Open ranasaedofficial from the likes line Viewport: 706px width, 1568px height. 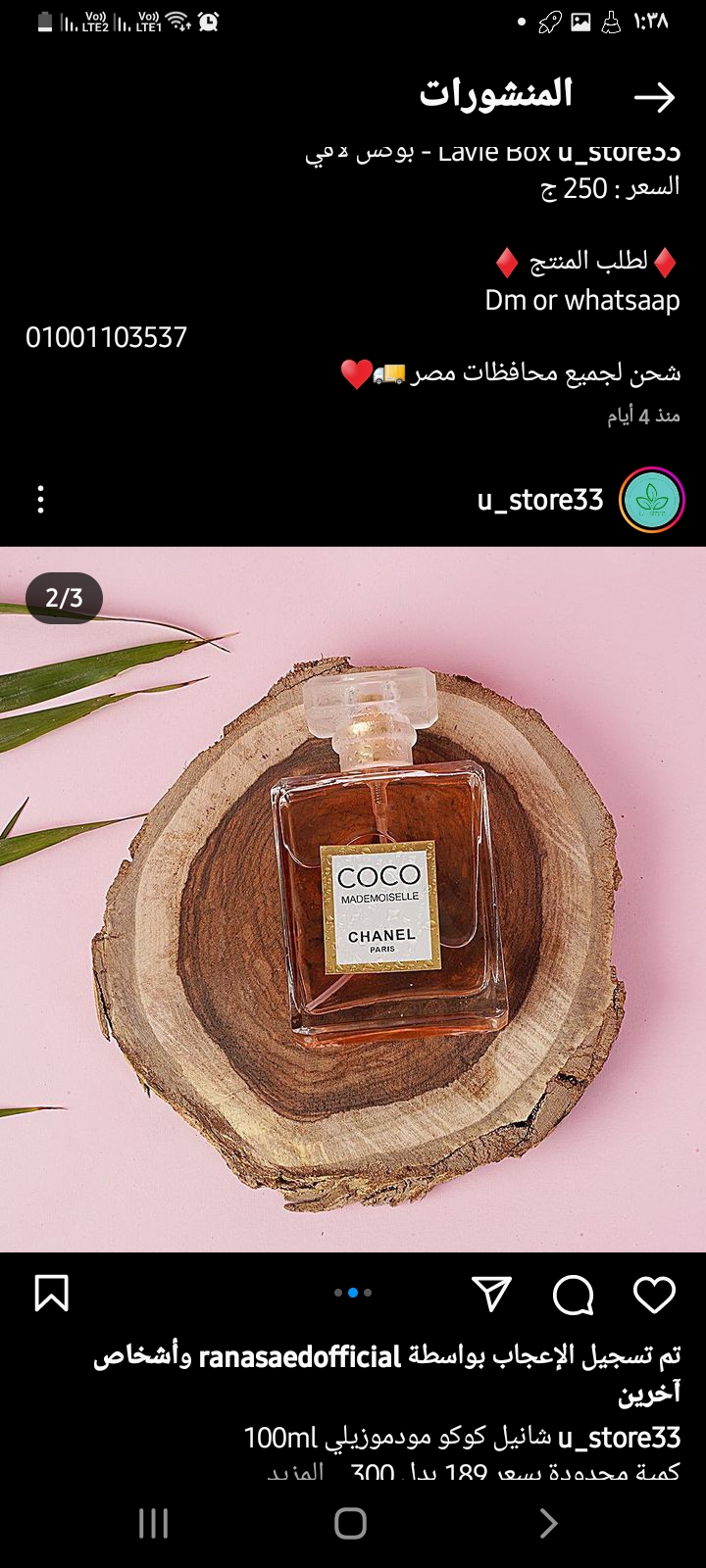(x=300, y=1357)
